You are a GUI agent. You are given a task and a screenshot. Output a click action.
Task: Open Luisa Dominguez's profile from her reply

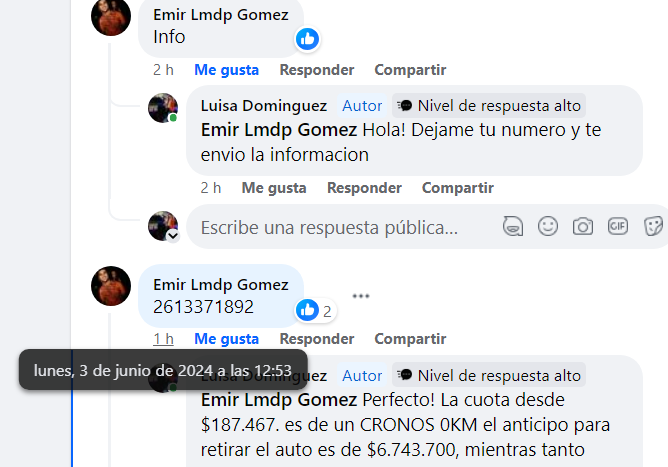click(265, 105)
